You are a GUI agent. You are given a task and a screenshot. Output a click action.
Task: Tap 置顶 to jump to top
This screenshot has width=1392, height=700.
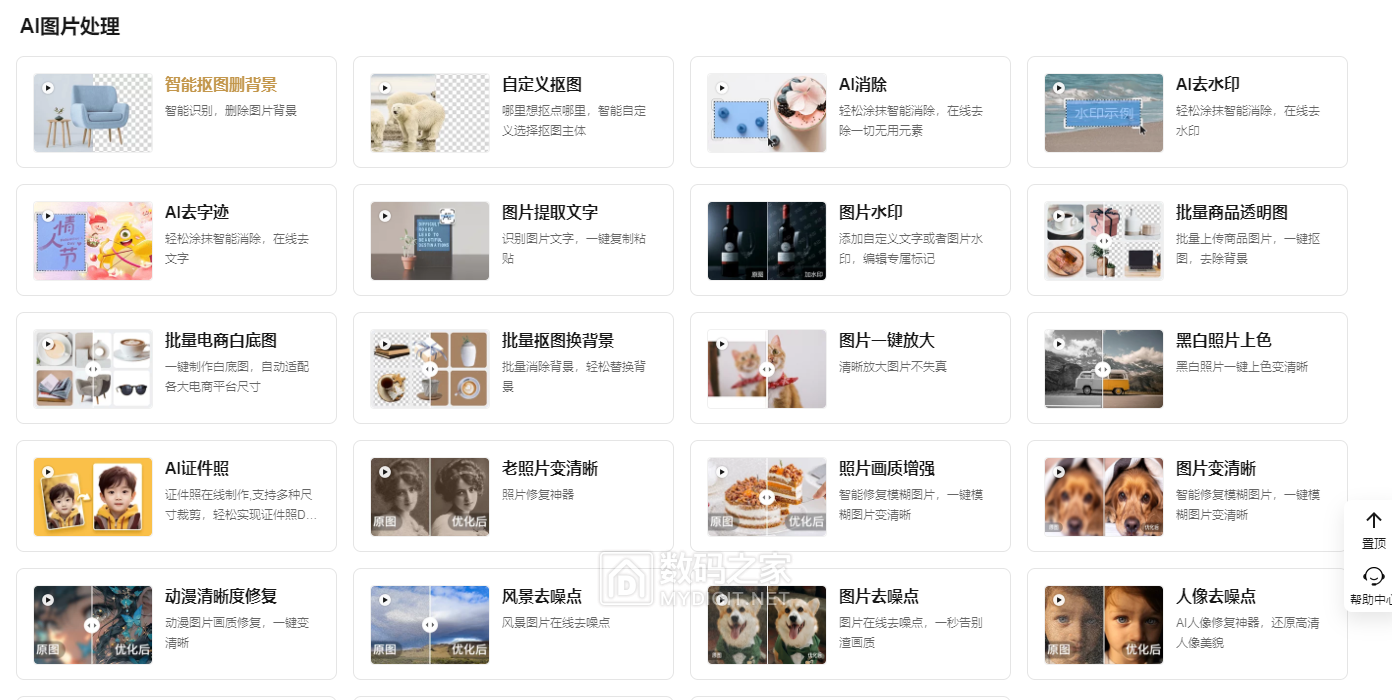1373,530
